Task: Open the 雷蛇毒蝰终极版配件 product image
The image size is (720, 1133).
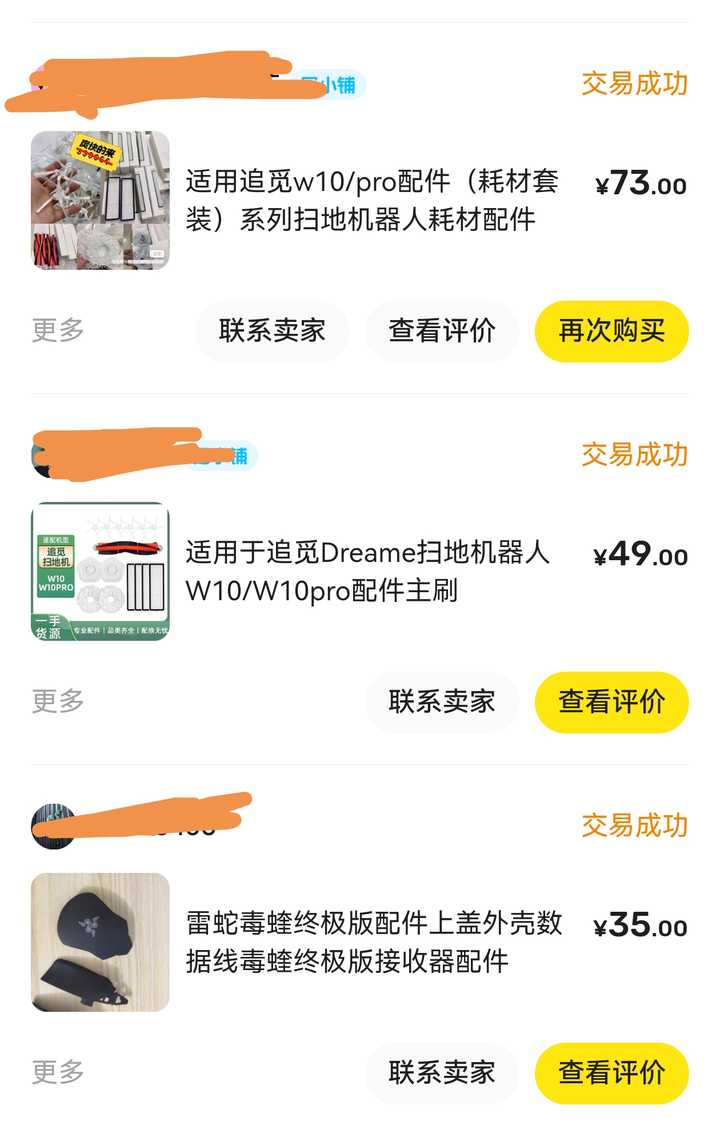Action: point(100,942)
